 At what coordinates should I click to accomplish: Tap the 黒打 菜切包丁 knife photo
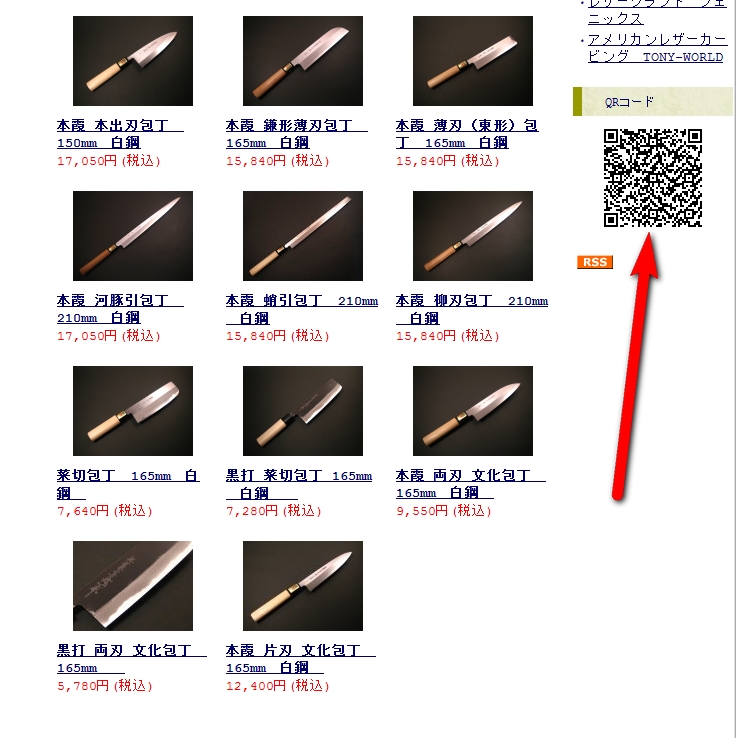point(302,411)
